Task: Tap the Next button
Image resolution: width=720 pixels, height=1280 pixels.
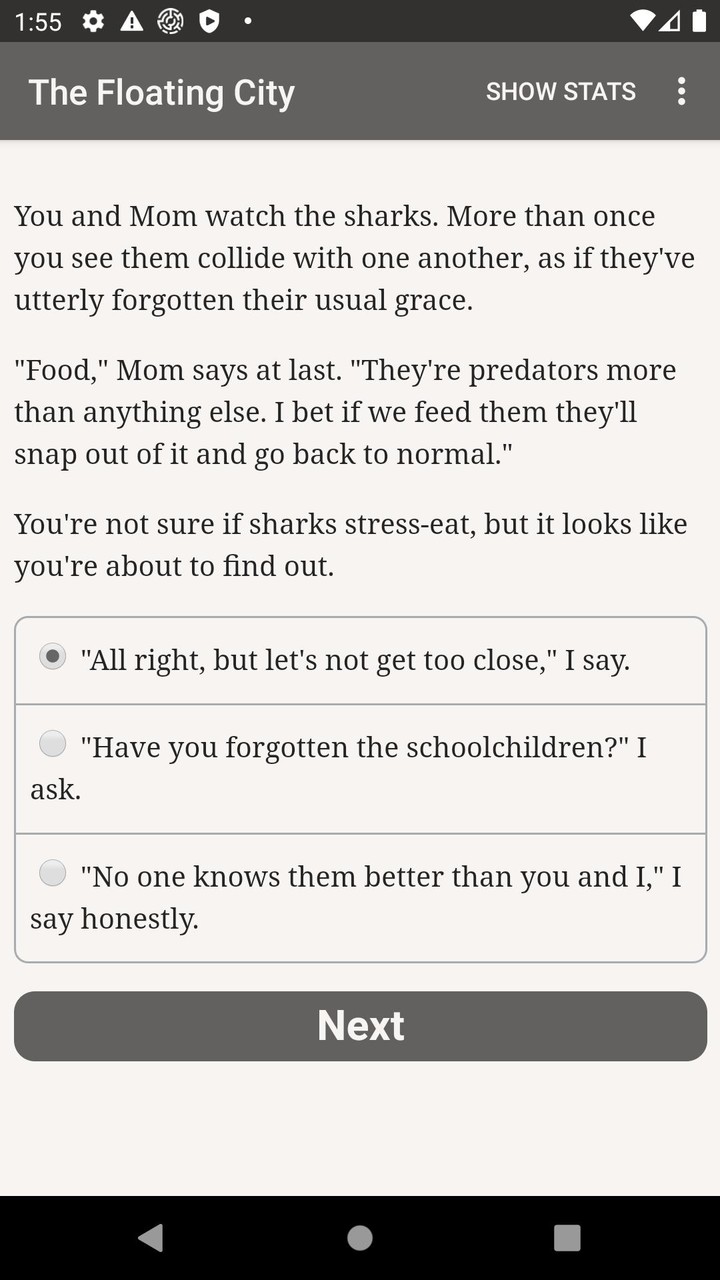Action: 360,1026
